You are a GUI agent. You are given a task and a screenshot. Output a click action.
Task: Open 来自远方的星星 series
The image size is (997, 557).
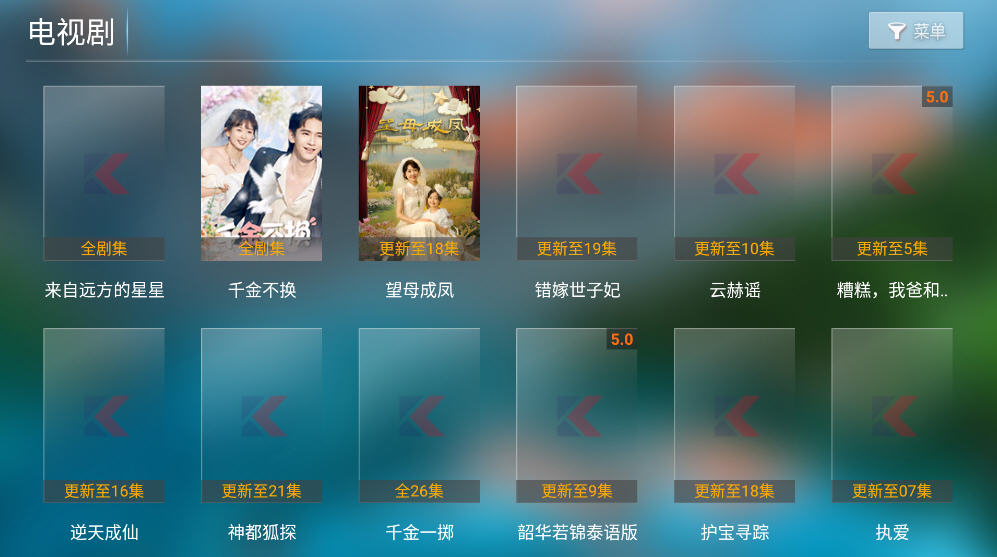click(104, 173)
